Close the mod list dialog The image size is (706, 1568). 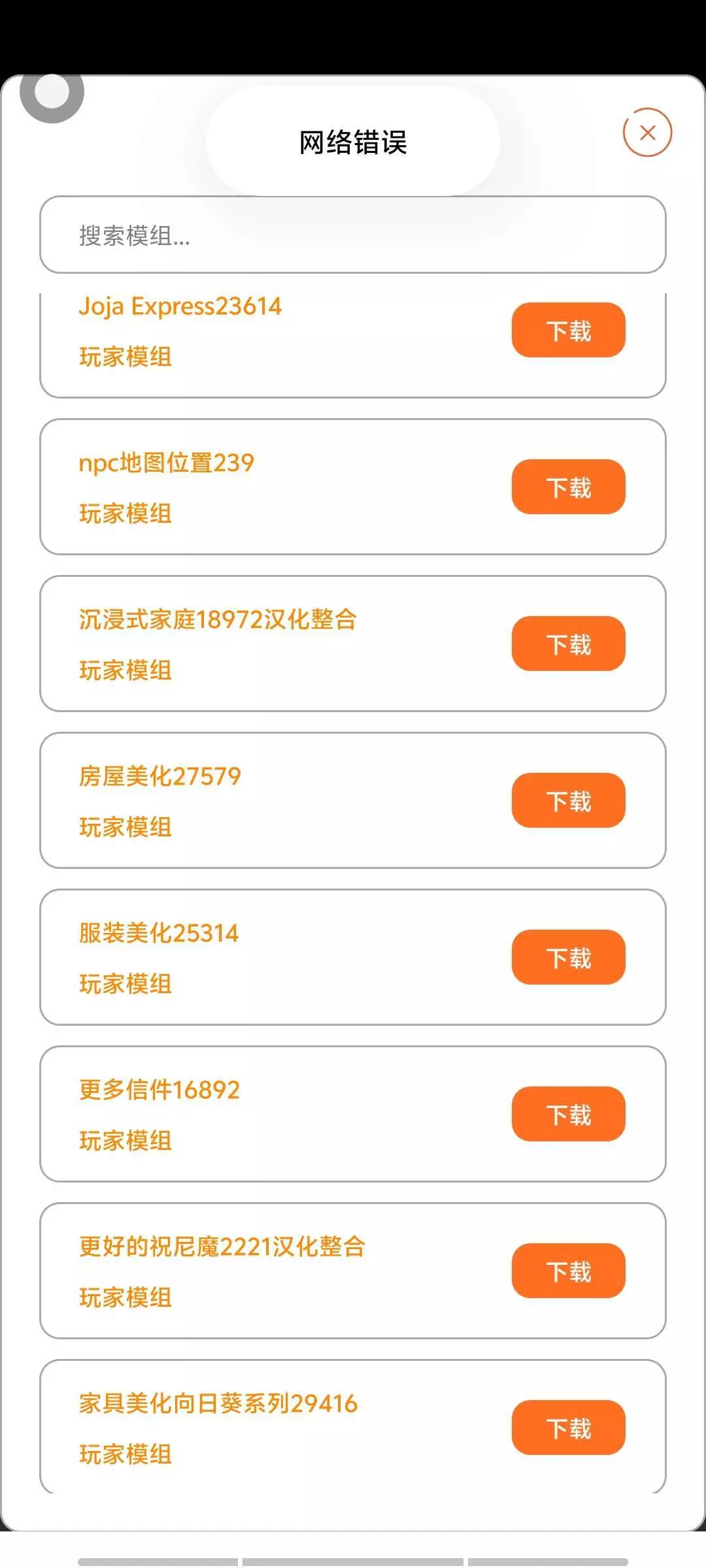click(647, 133)
